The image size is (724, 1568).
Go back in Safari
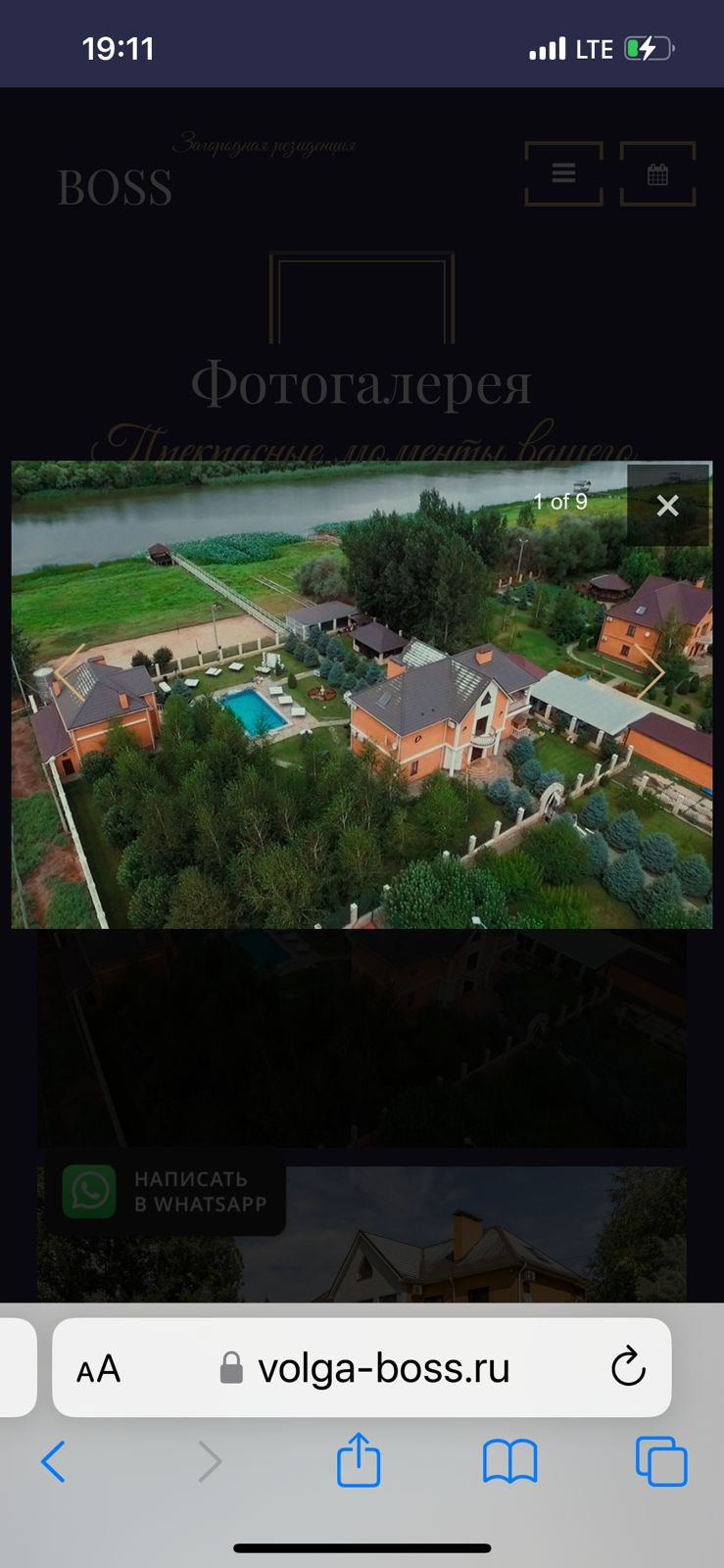coord(54,1461)
